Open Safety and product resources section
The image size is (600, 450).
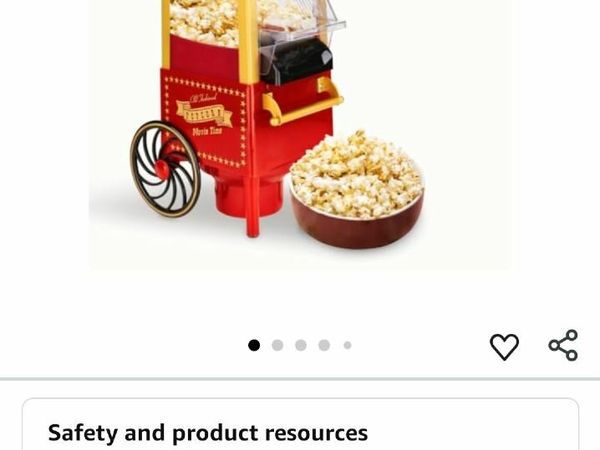(x=208, y=432)
